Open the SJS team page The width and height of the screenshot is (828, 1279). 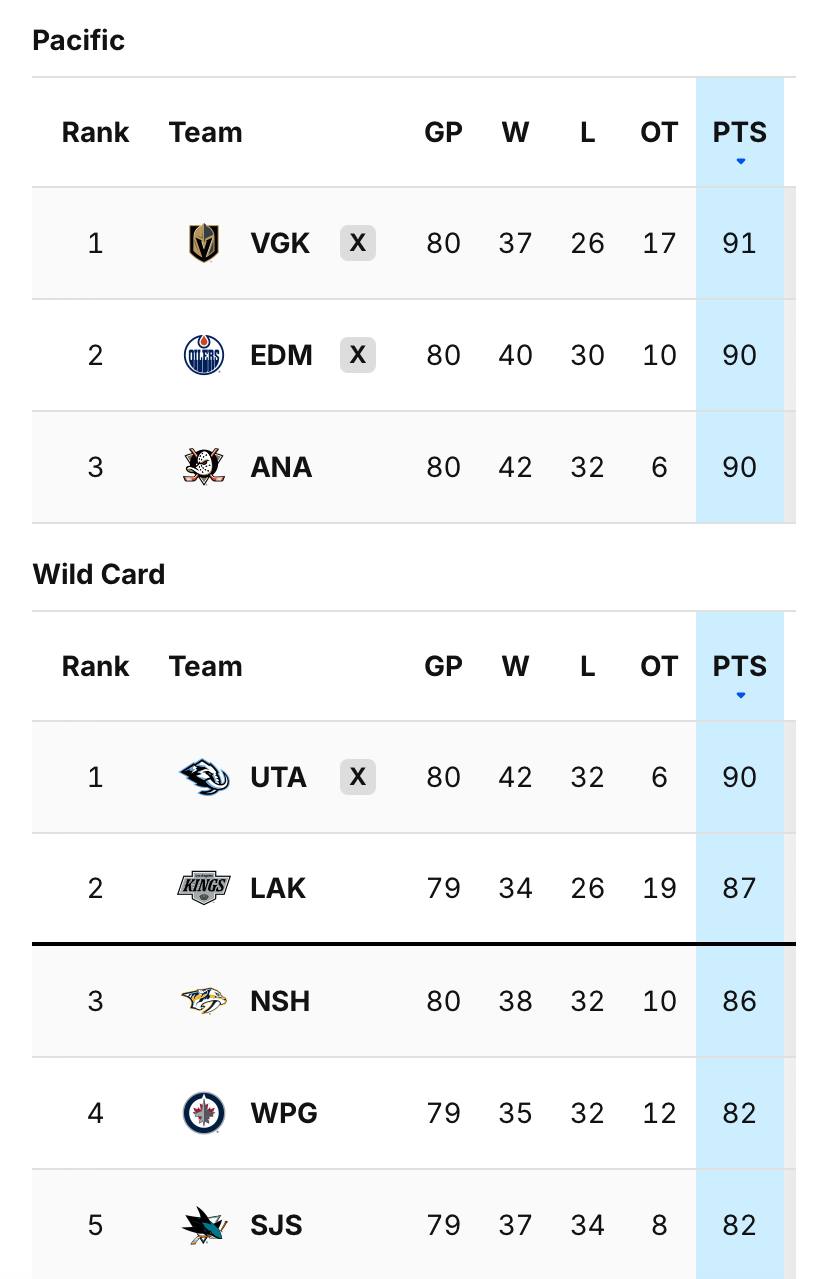(276, 1225)
